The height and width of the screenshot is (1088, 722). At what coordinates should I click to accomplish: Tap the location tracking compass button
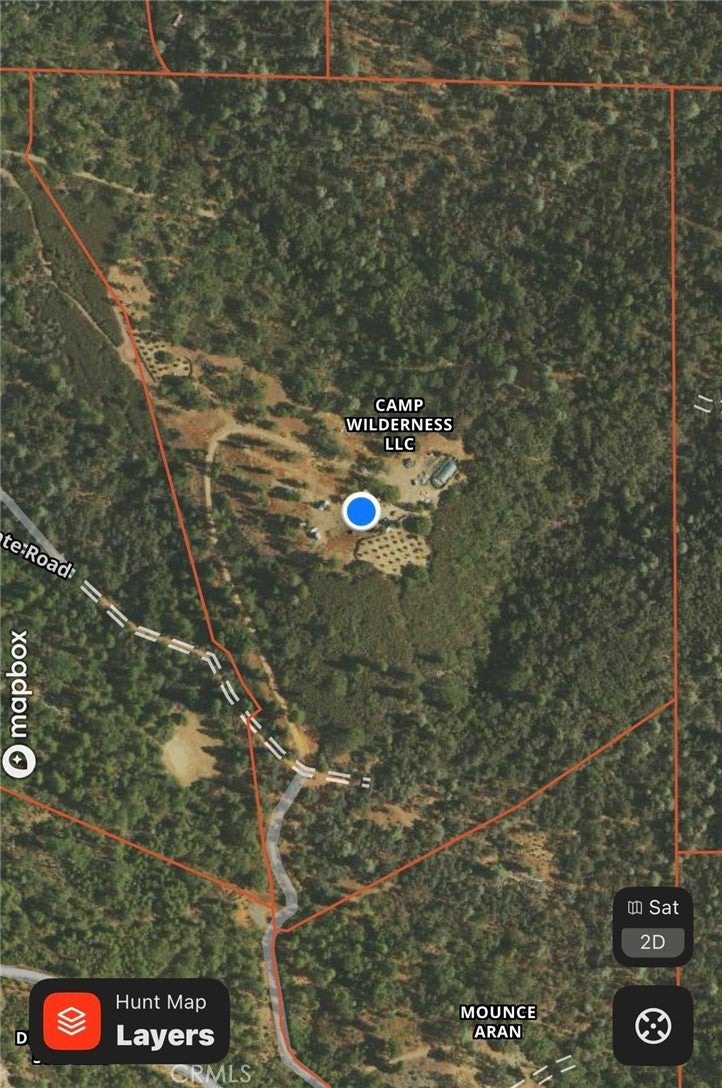[653, 1025]
